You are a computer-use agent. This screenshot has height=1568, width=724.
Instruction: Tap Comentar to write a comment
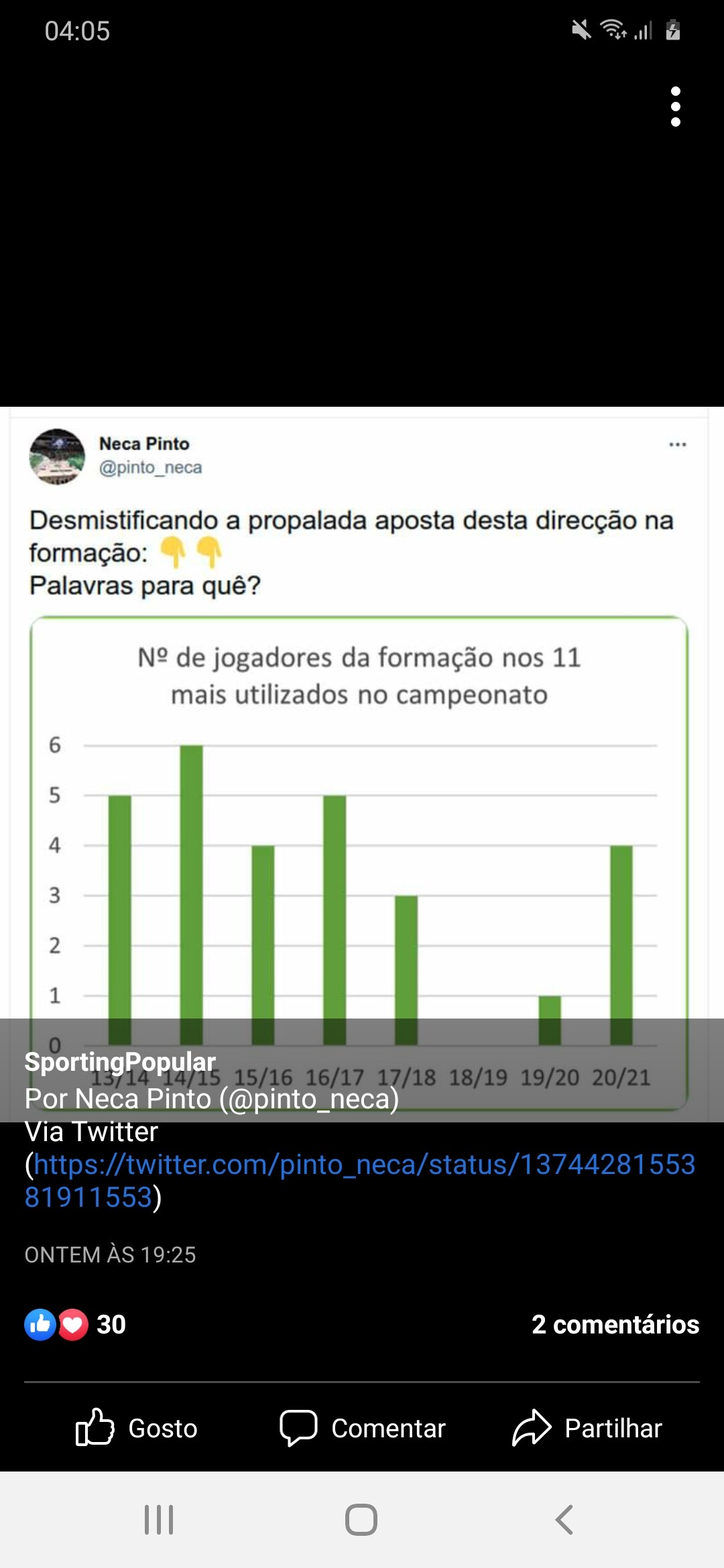[362, 1428]
